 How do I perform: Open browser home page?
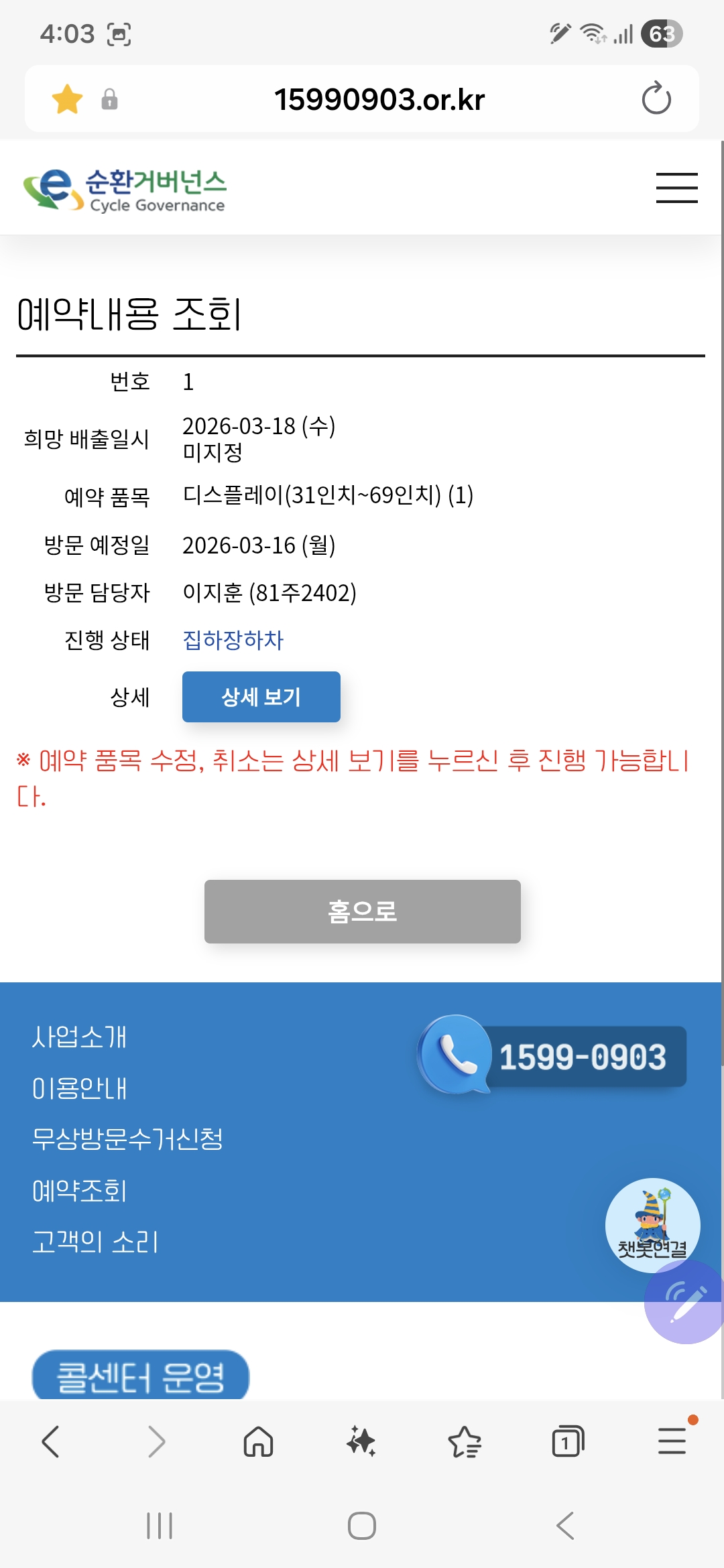[x=258, y=1441]
